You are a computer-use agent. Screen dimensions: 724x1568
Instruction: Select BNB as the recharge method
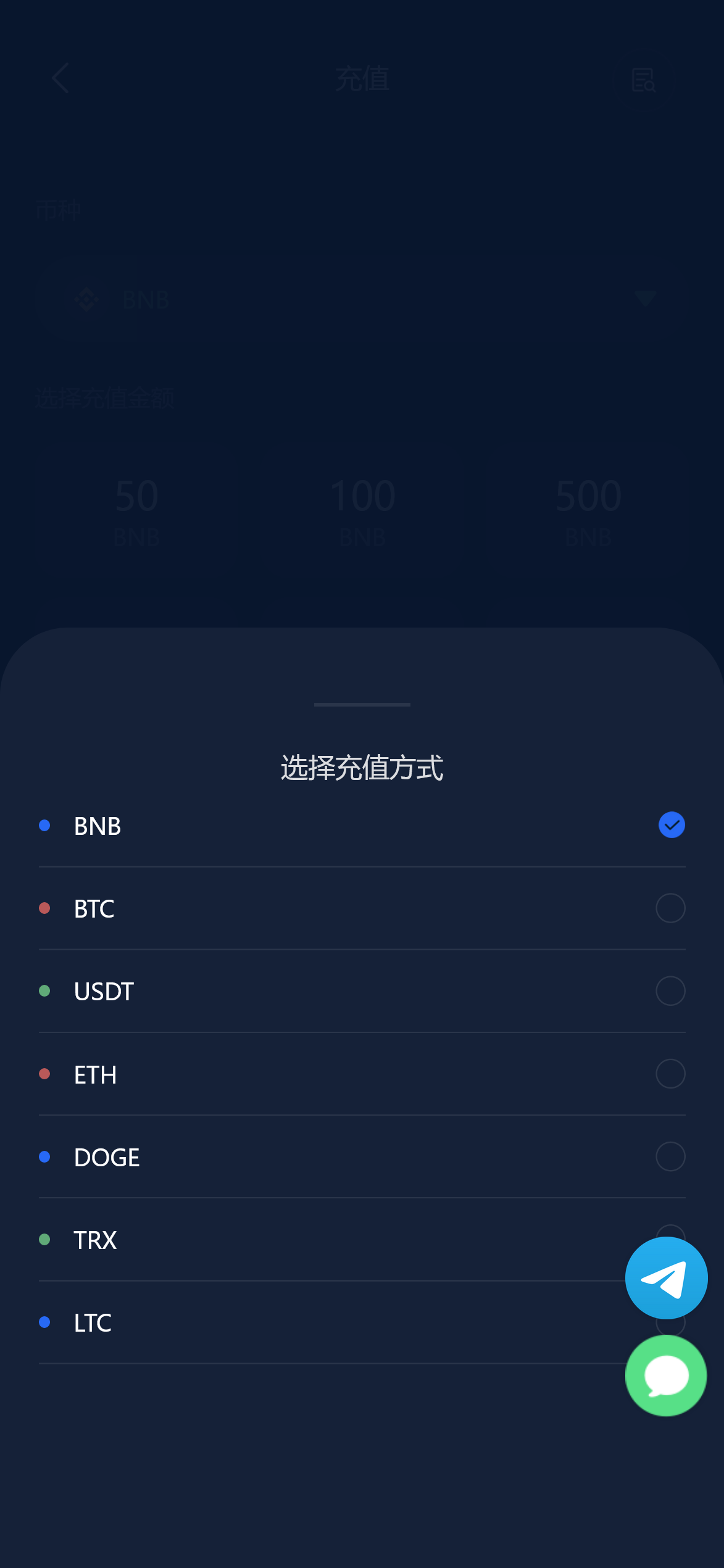click(362, 826)
